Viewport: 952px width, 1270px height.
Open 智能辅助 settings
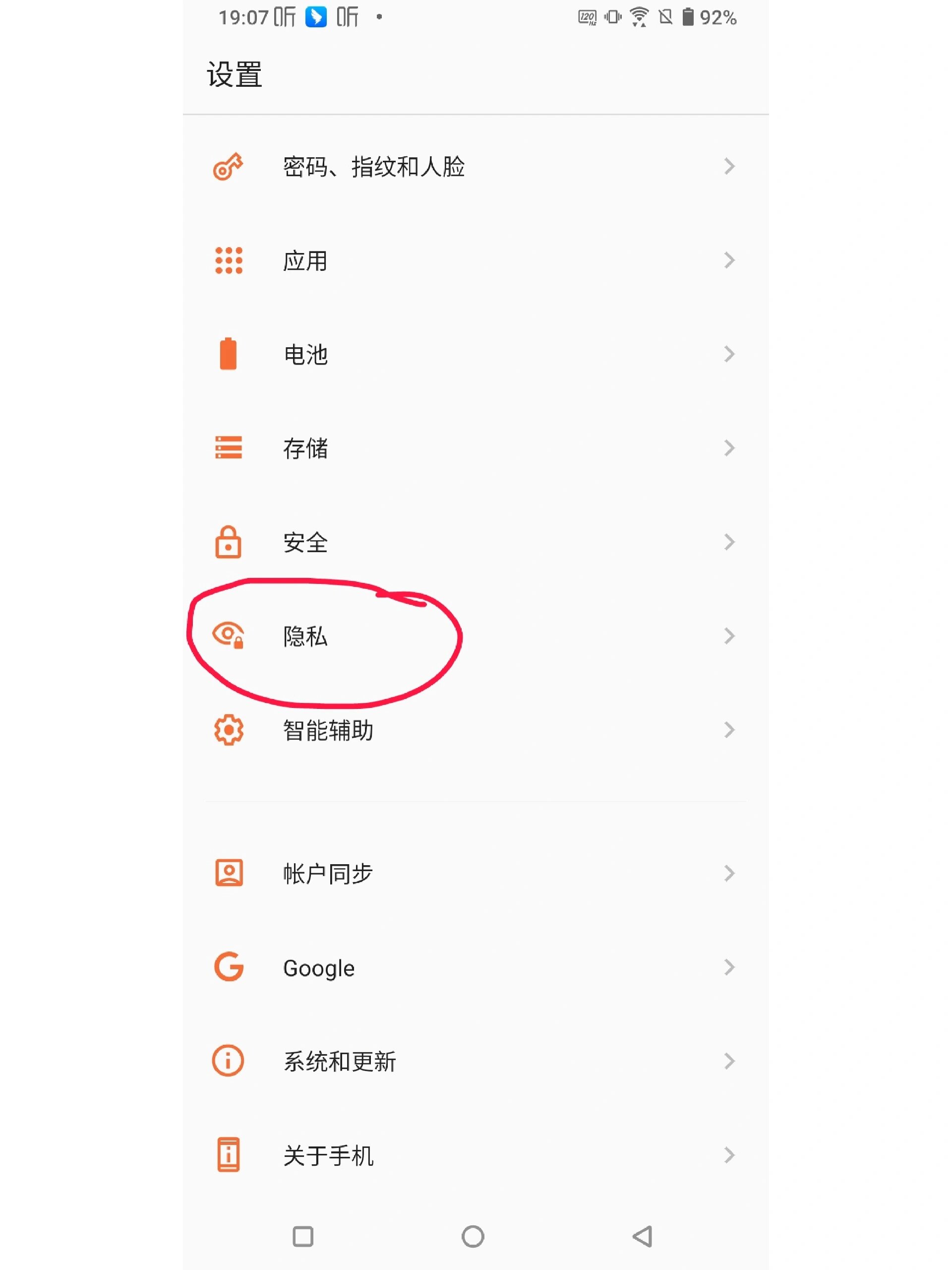click(x=328, y=730)
